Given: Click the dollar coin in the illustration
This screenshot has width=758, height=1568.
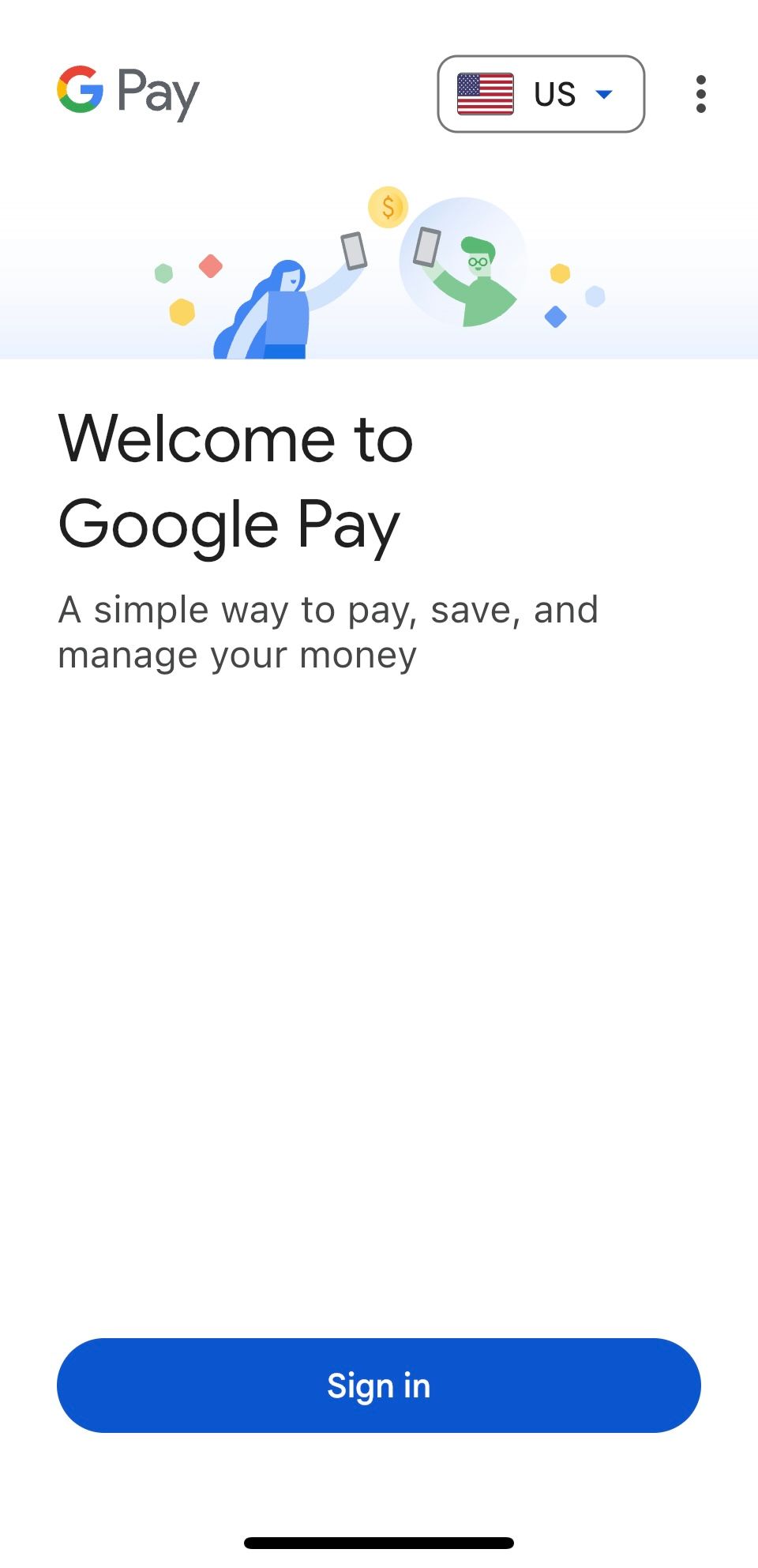Looking at the screenshot, I should [x=388, y=208].
